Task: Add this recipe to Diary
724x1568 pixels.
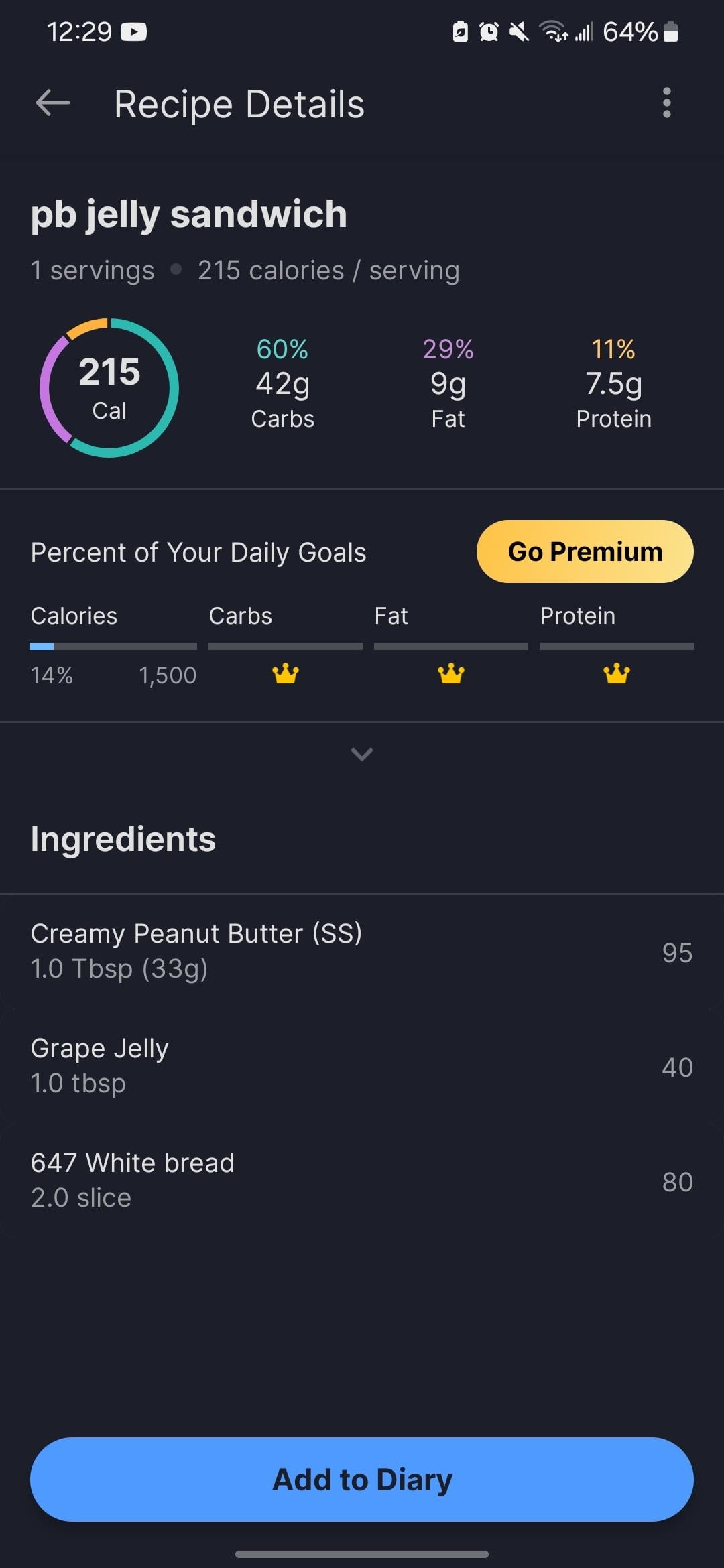Action: pyautogui.click(x=362, y=1480)
